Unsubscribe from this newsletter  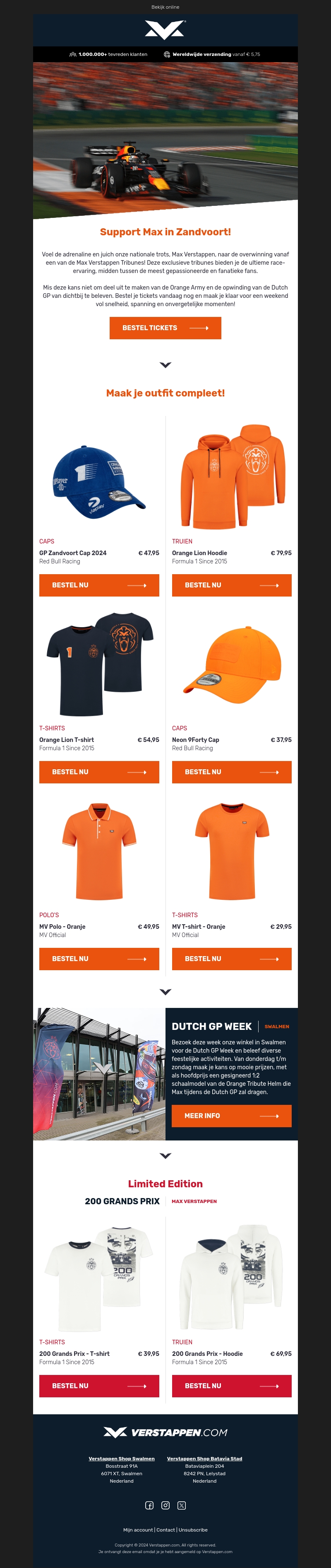point(193,1529)
